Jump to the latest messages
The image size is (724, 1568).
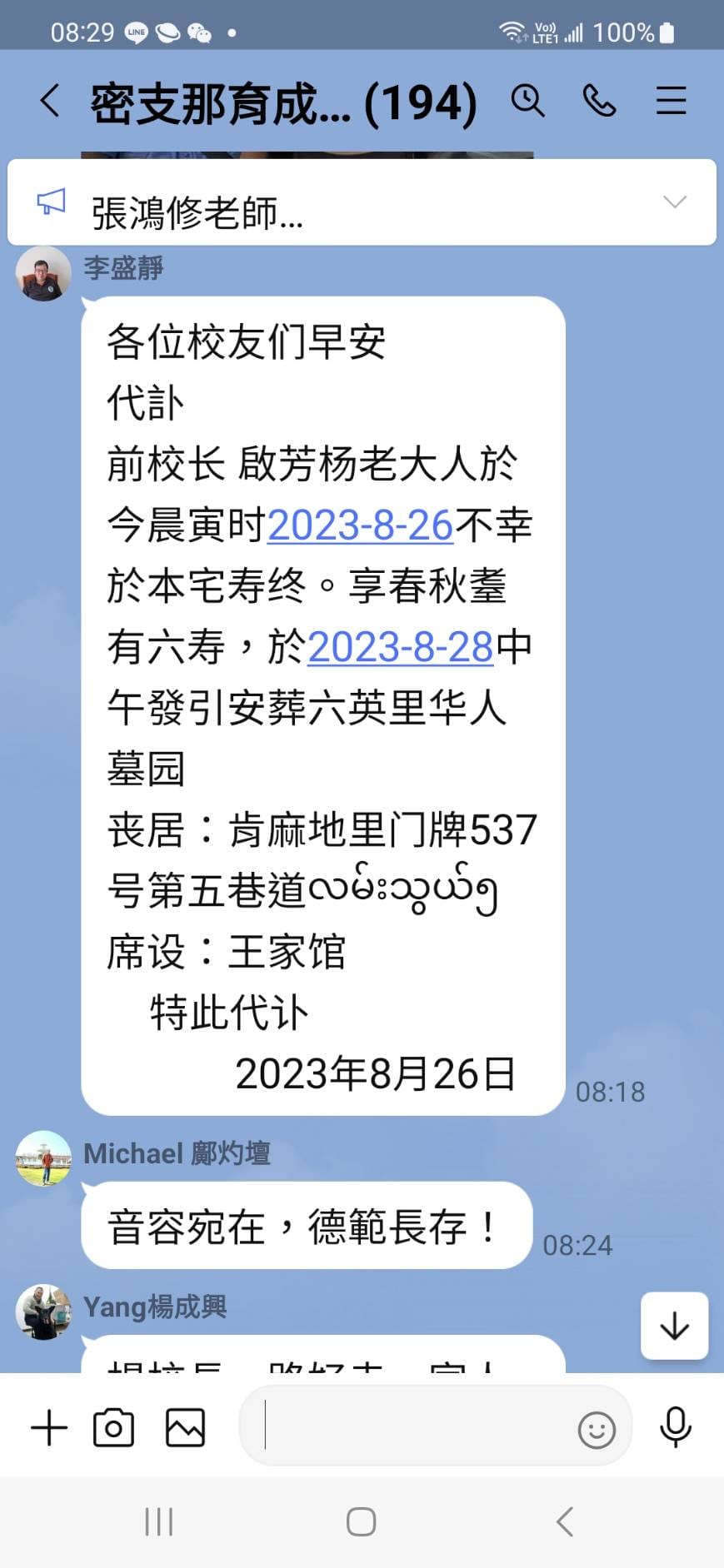click(x=674, y=1326)
